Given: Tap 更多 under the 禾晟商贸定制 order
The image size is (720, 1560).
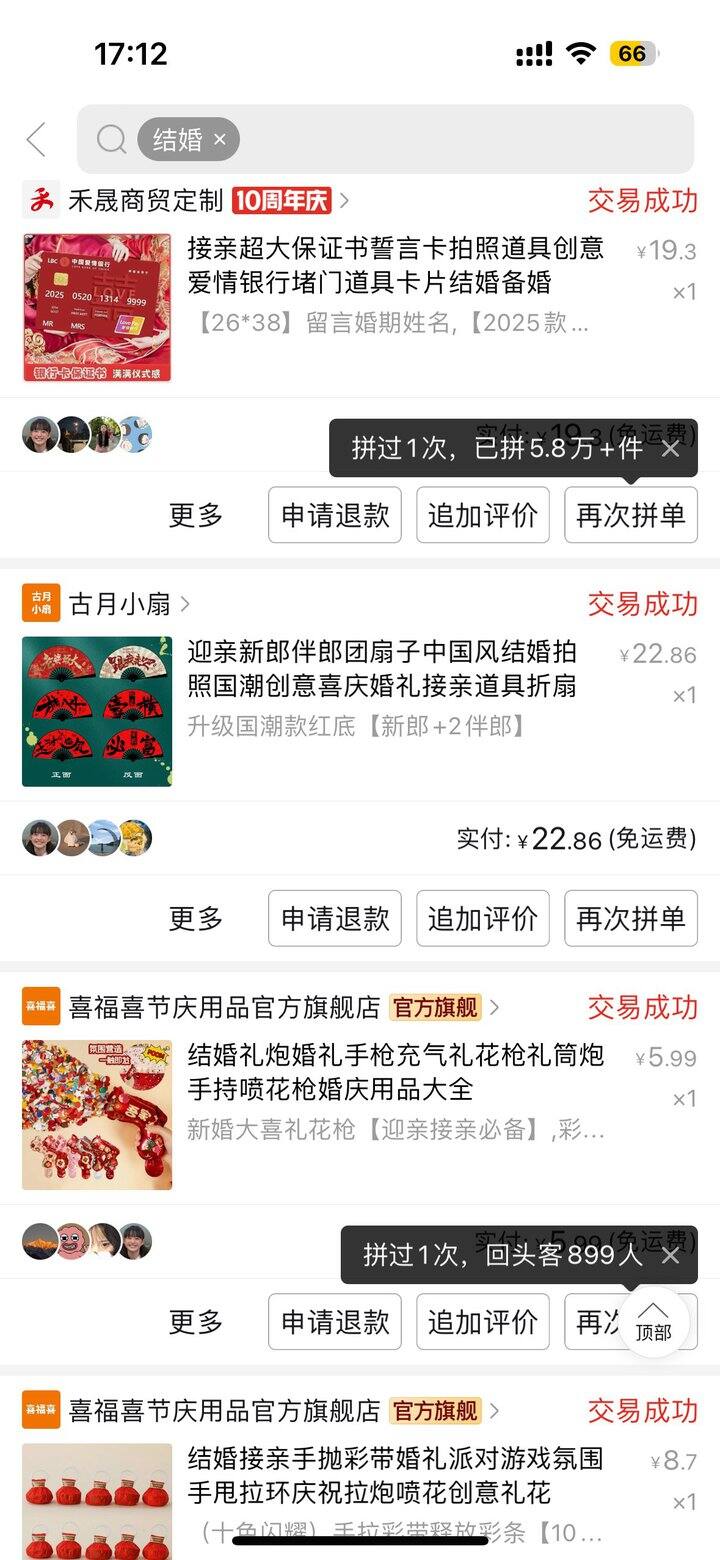Looking at the screenshot, I should point(196,515).
